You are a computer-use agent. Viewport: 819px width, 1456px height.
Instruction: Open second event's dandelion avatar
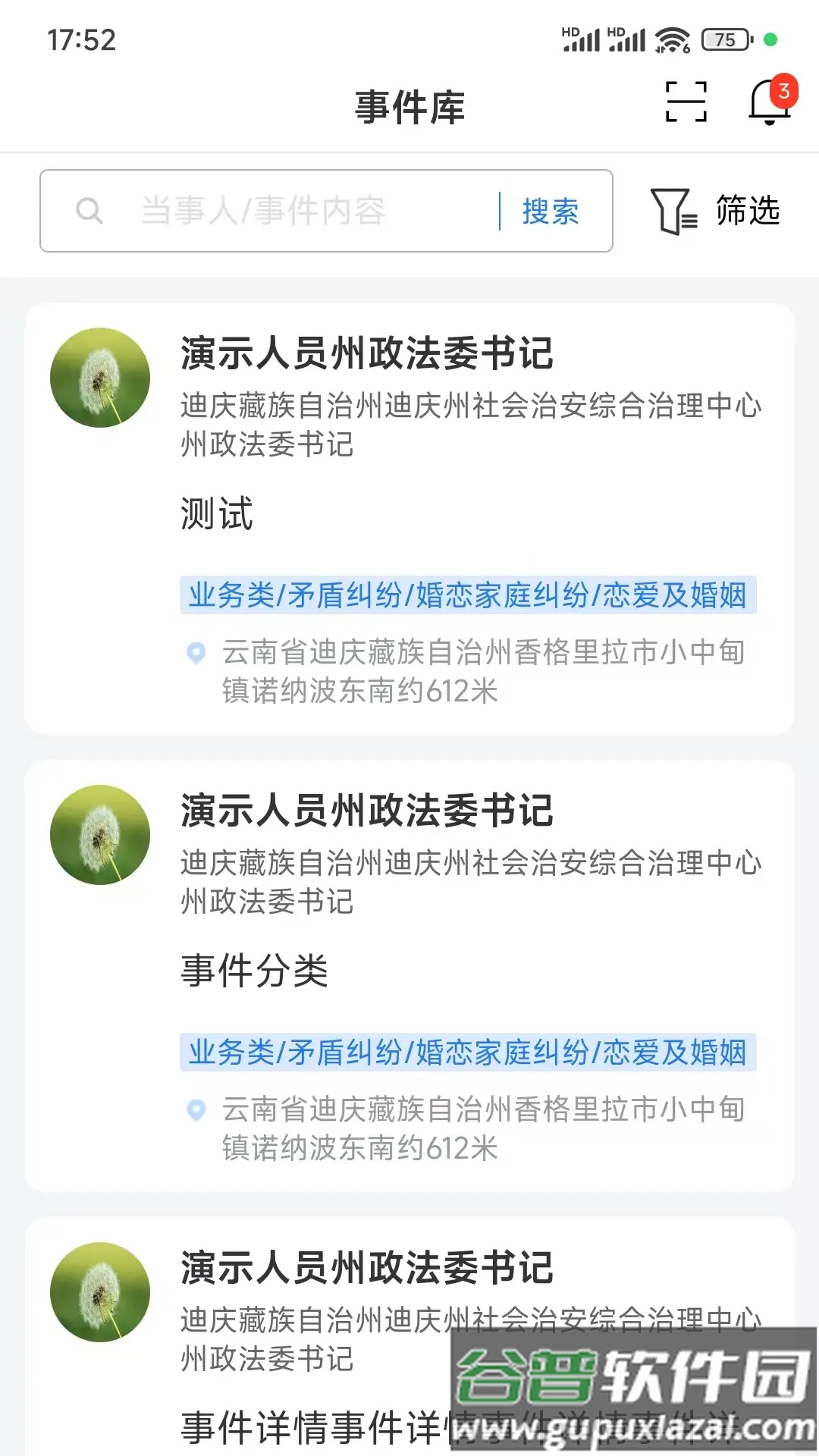coord(99,835)
